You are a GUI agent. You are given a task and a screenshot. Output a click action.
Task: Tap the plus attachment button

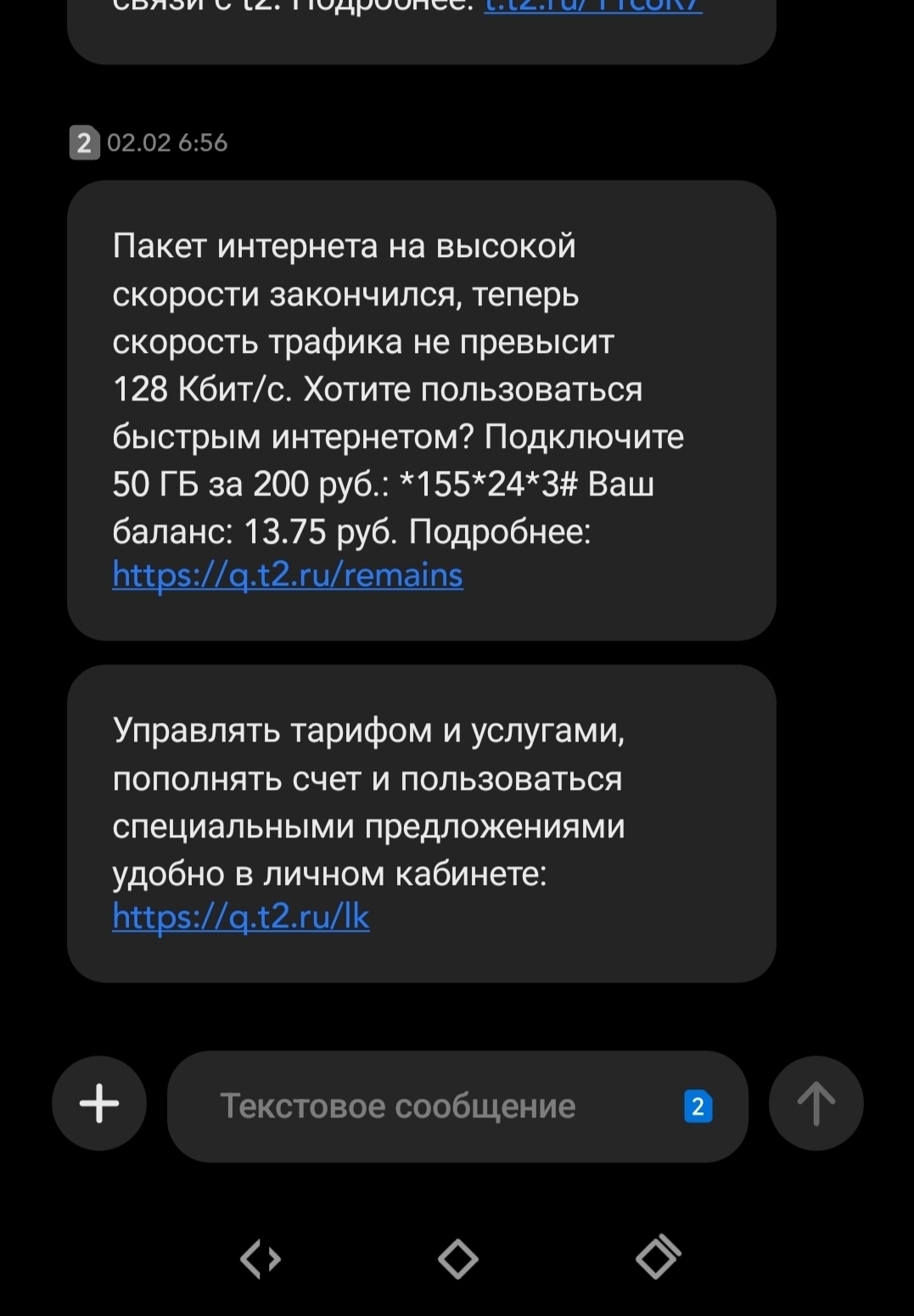99,1104
